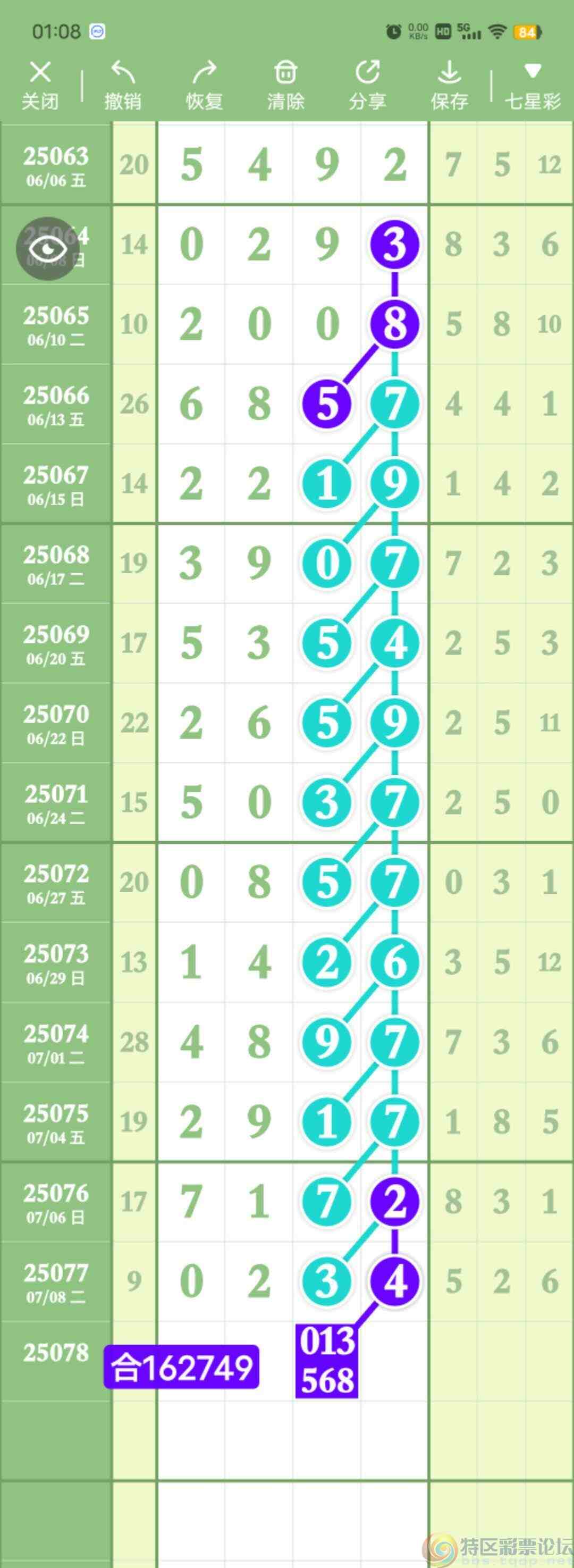Save the chart with 保存
This screenshot has width=574, height=1568.
coord(449,85)
